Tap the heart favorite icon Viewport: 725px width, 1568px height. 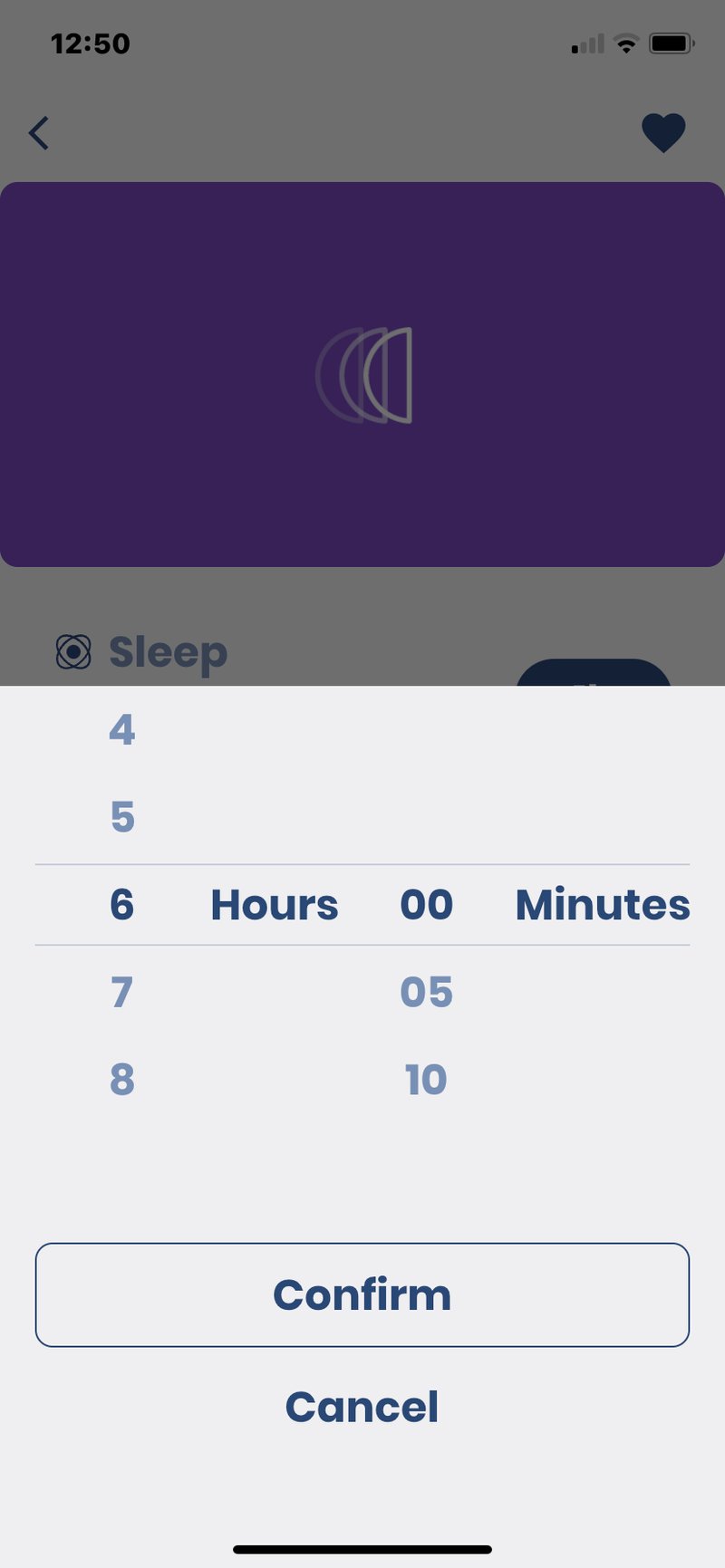(x=664, y=132)
